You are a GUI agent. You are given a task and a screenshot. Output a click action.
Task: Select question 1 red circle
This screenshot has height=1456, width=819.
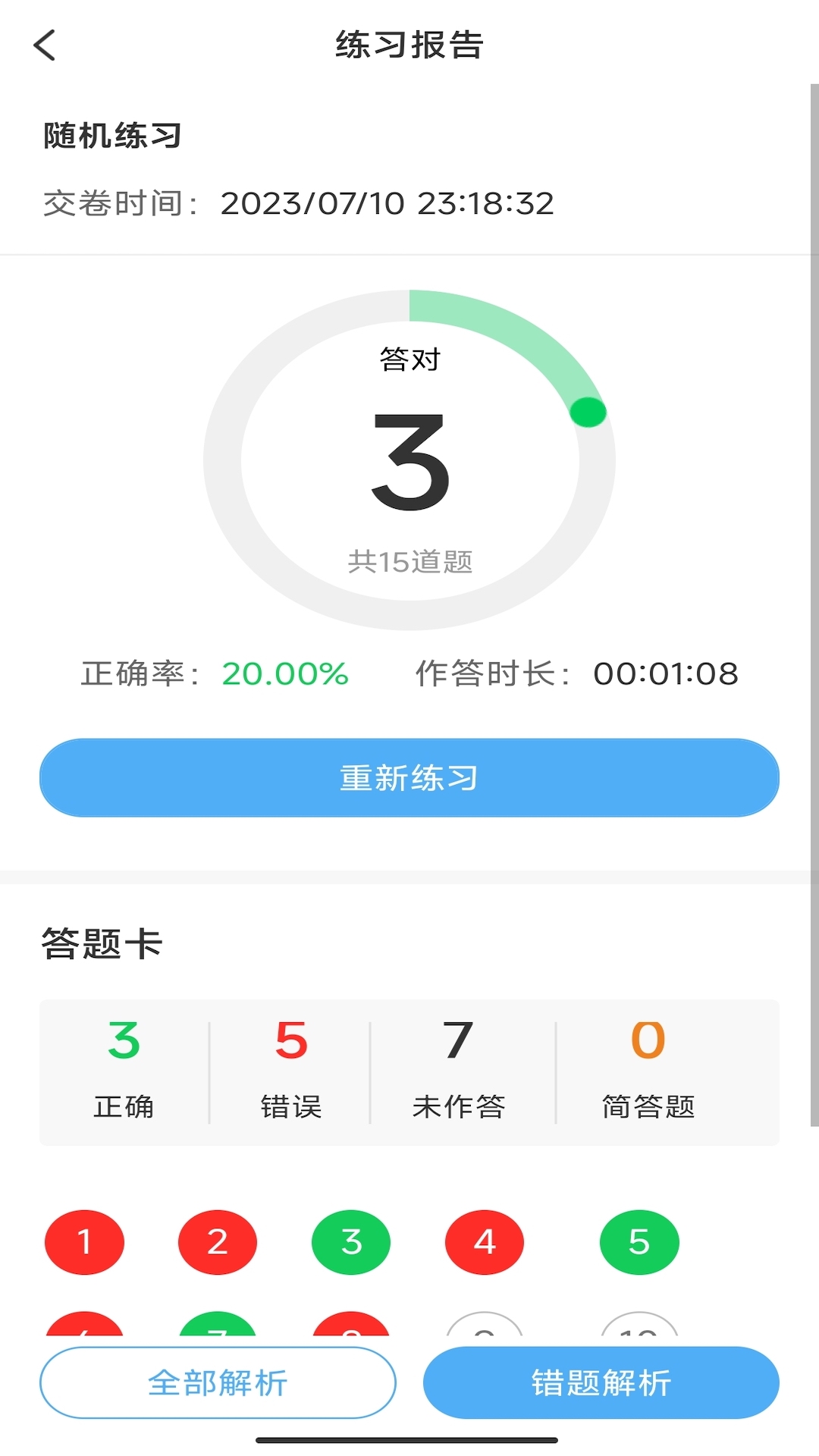pos(84,1242)
